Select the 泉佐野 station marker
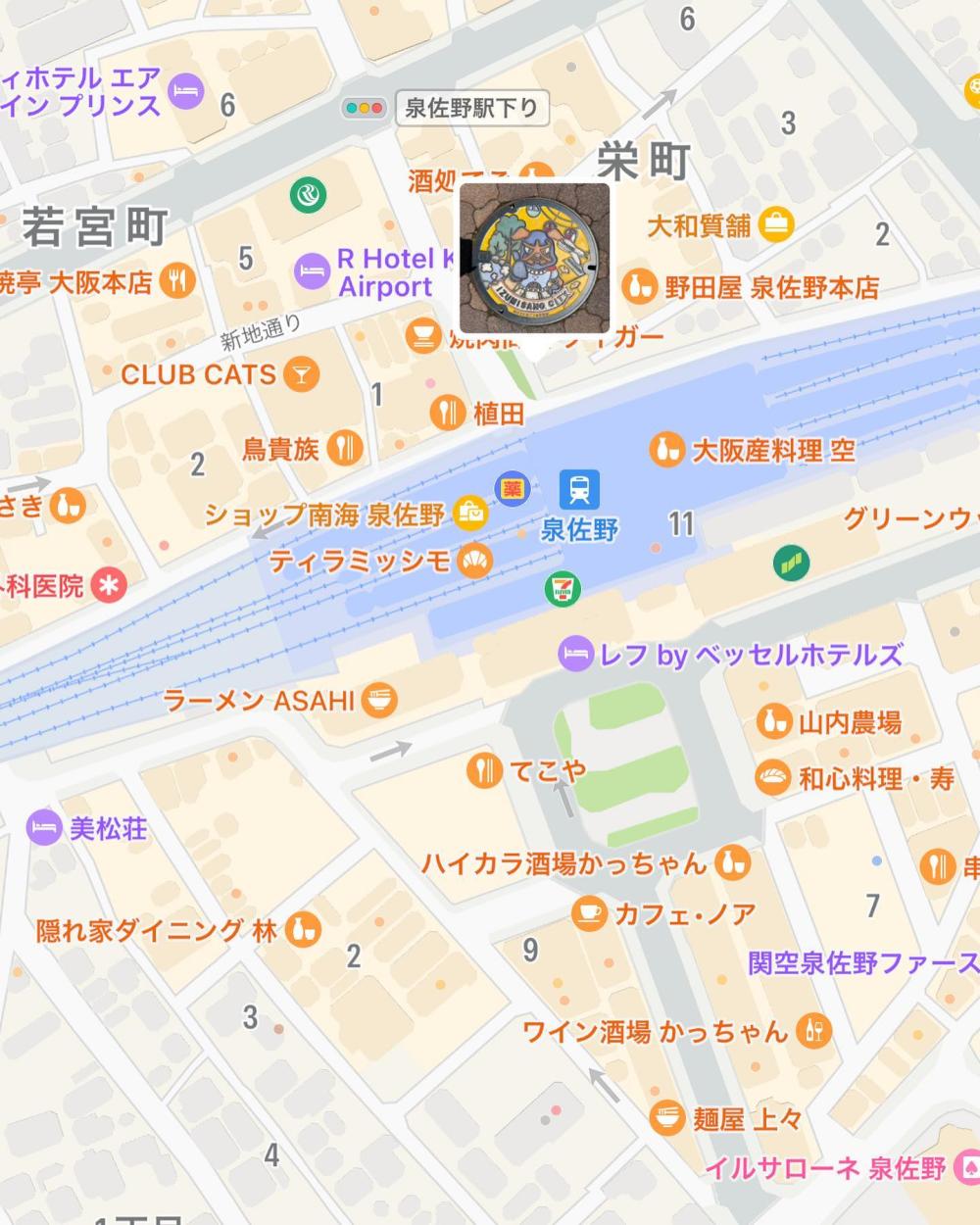980x1225 pixels. 579,489
